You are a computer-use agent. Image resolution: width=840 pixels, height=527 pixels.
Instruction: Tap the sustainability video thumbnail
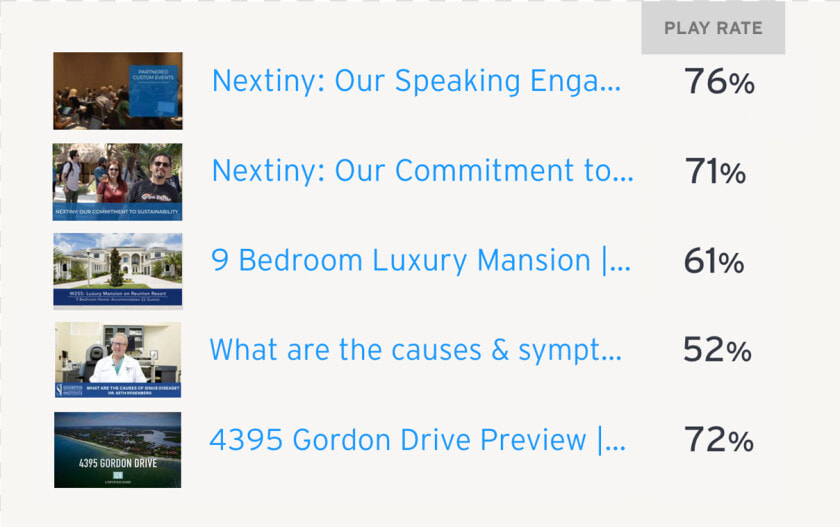[x=118, y=181]
